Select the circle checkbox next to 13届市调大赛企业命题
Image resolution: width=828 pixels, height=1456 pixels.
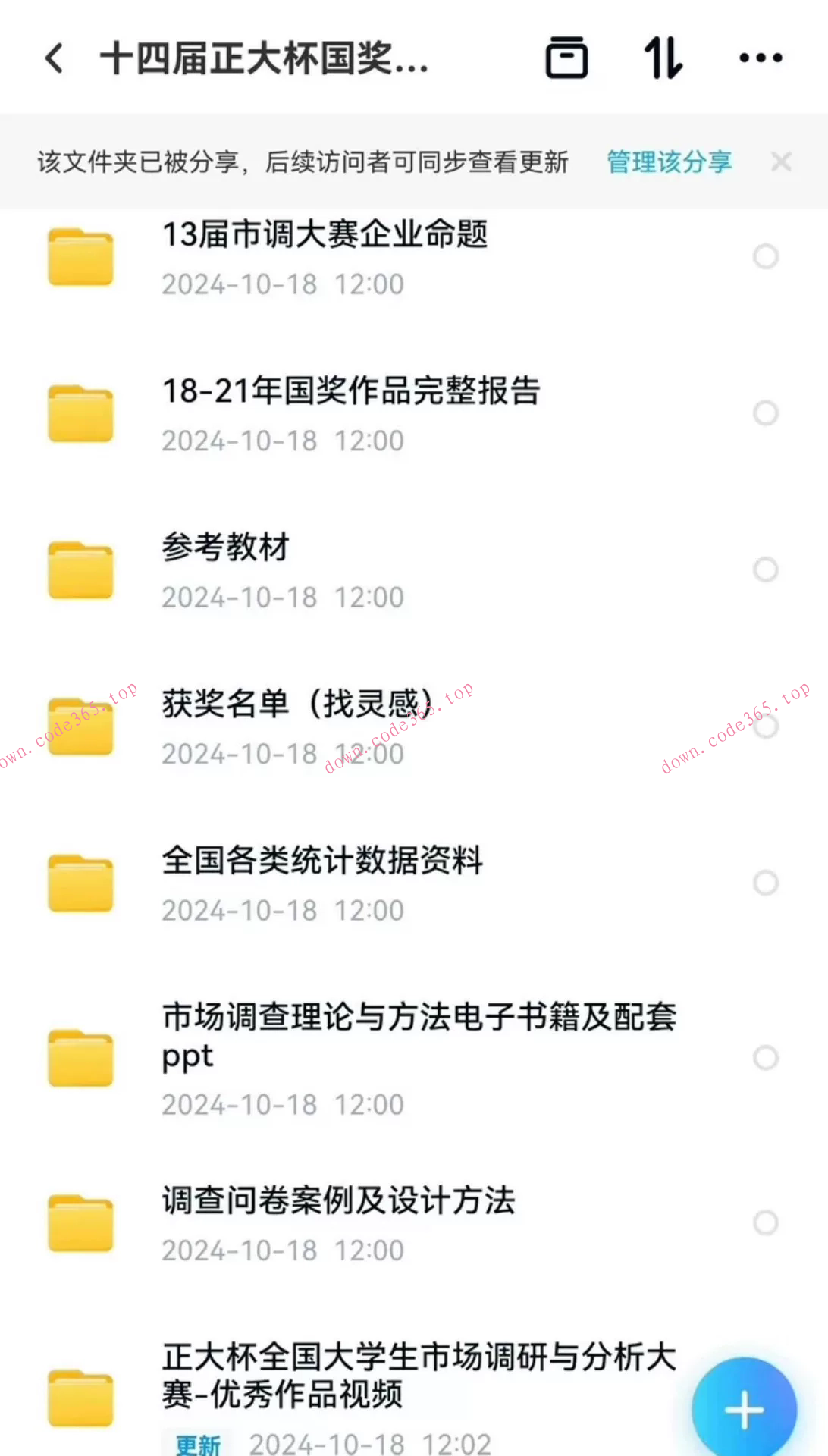click(x=766, y=257)
